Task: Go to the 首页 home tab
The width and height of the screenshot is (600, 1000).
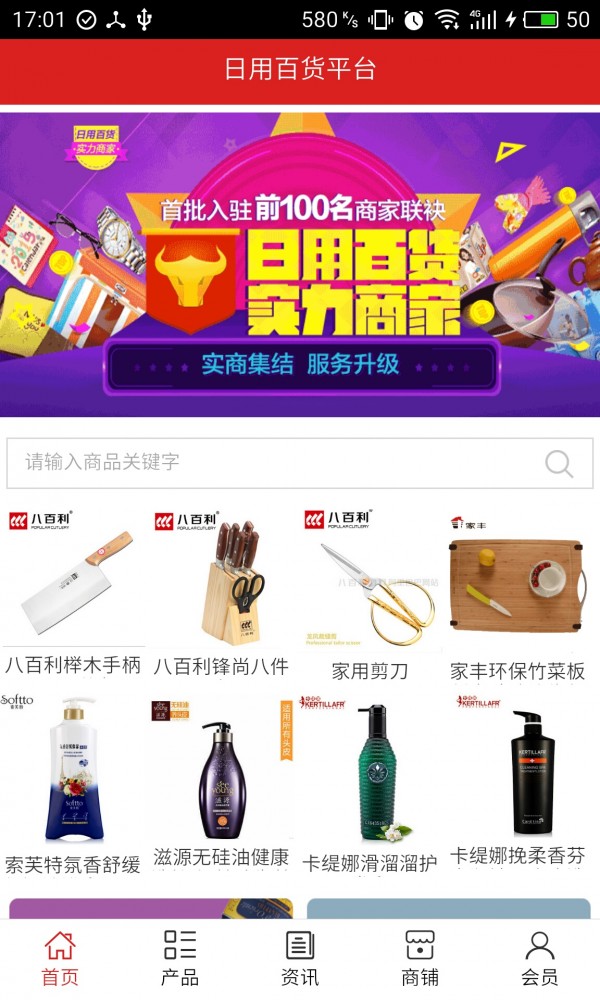Action: pos(60,958)
